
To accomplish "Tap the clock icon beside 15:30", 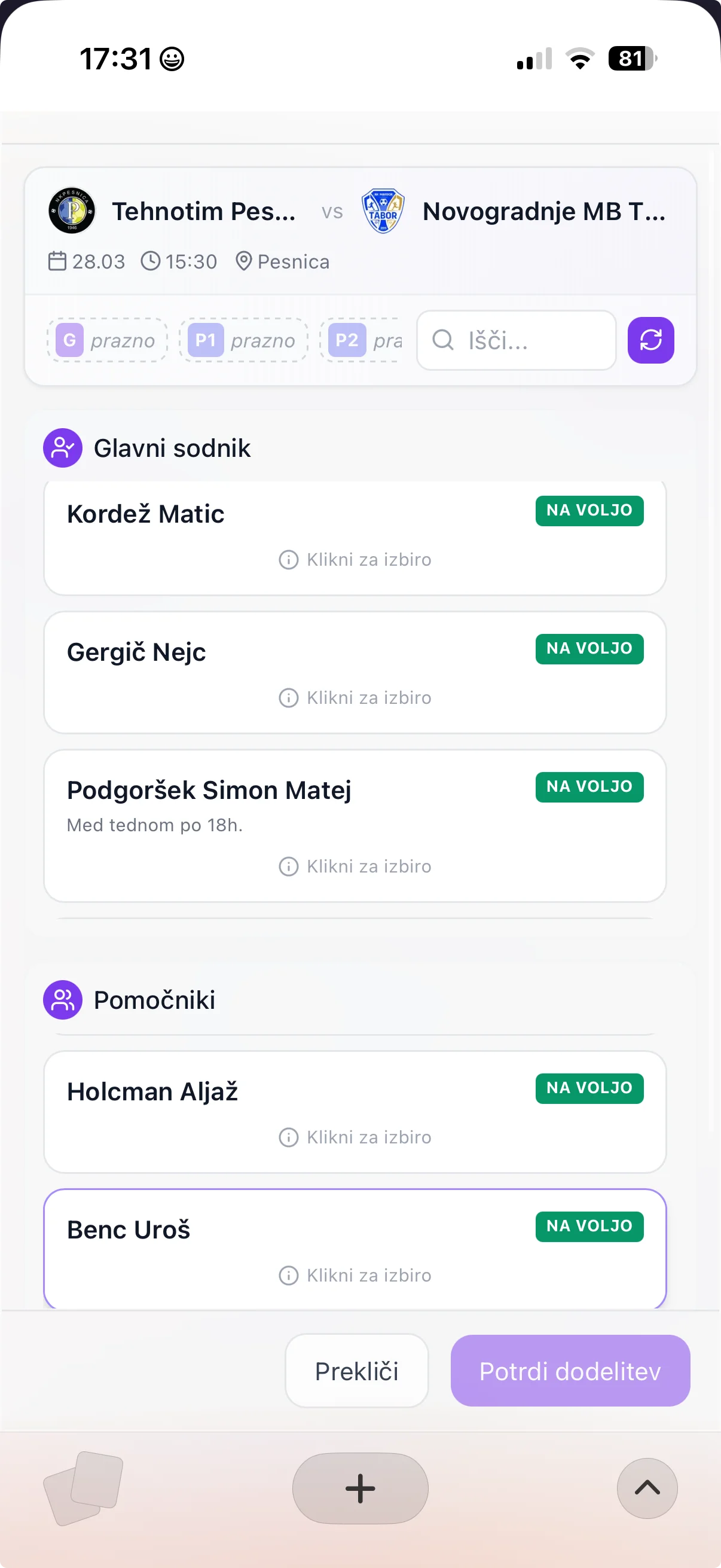I will (x=150, y=261).
